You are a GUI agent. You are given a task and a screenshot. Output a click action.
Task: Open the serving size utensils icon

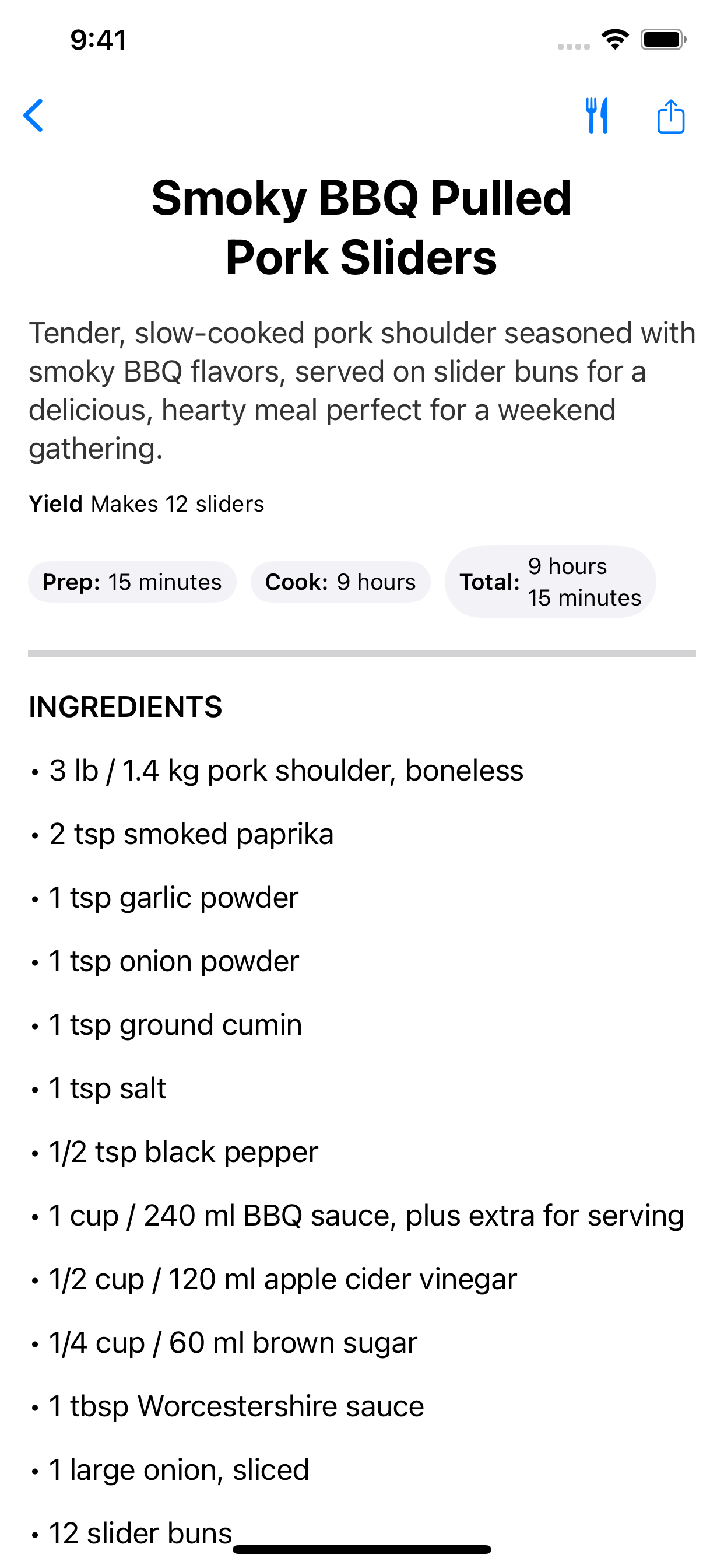click(598, 116)
